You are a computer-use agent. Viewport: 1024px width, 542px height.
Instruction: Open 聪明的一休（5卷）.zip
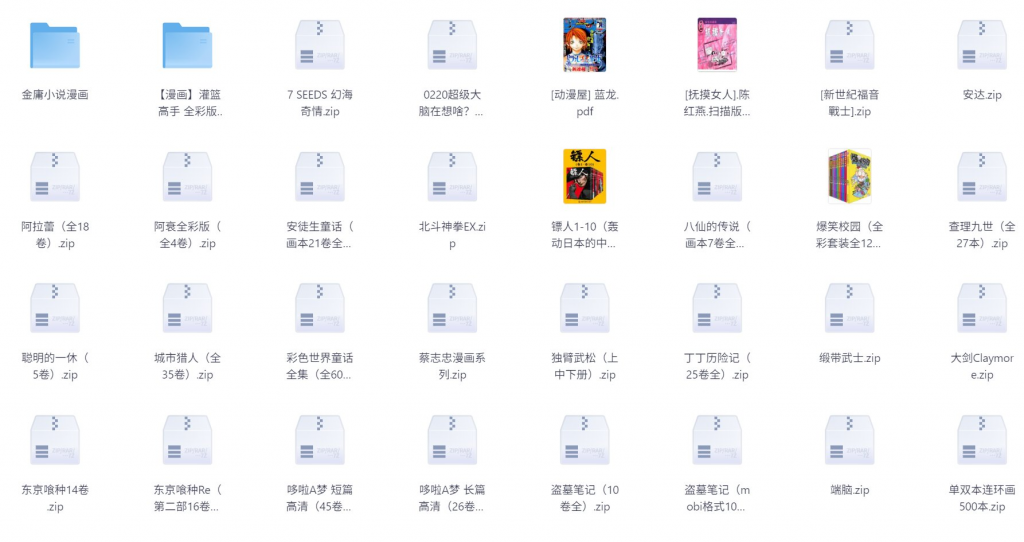pos(55,309)
